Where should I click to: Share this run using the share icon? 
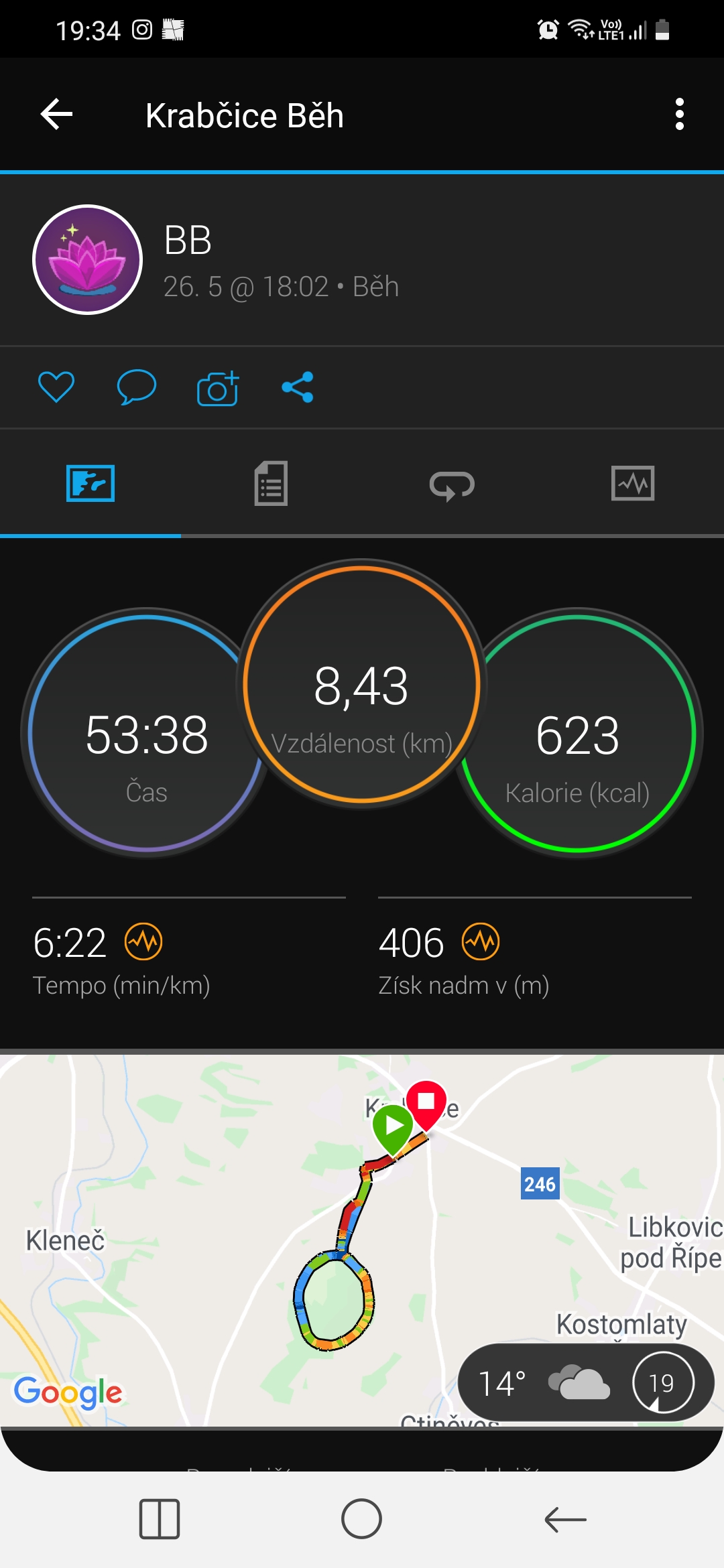(298, 387)
